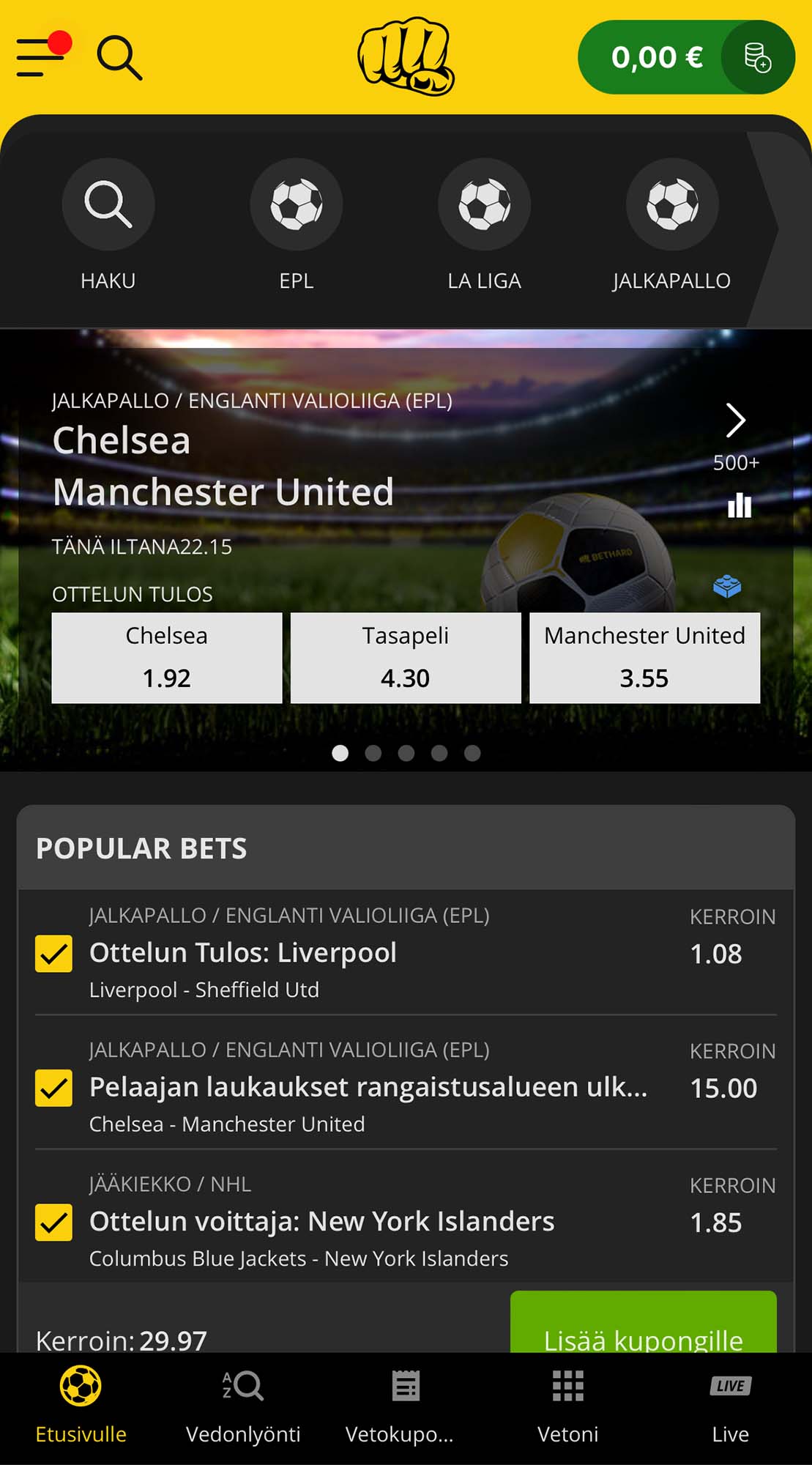Open search from the top bar
This screenshot has width=812, height=1465.
119,57
